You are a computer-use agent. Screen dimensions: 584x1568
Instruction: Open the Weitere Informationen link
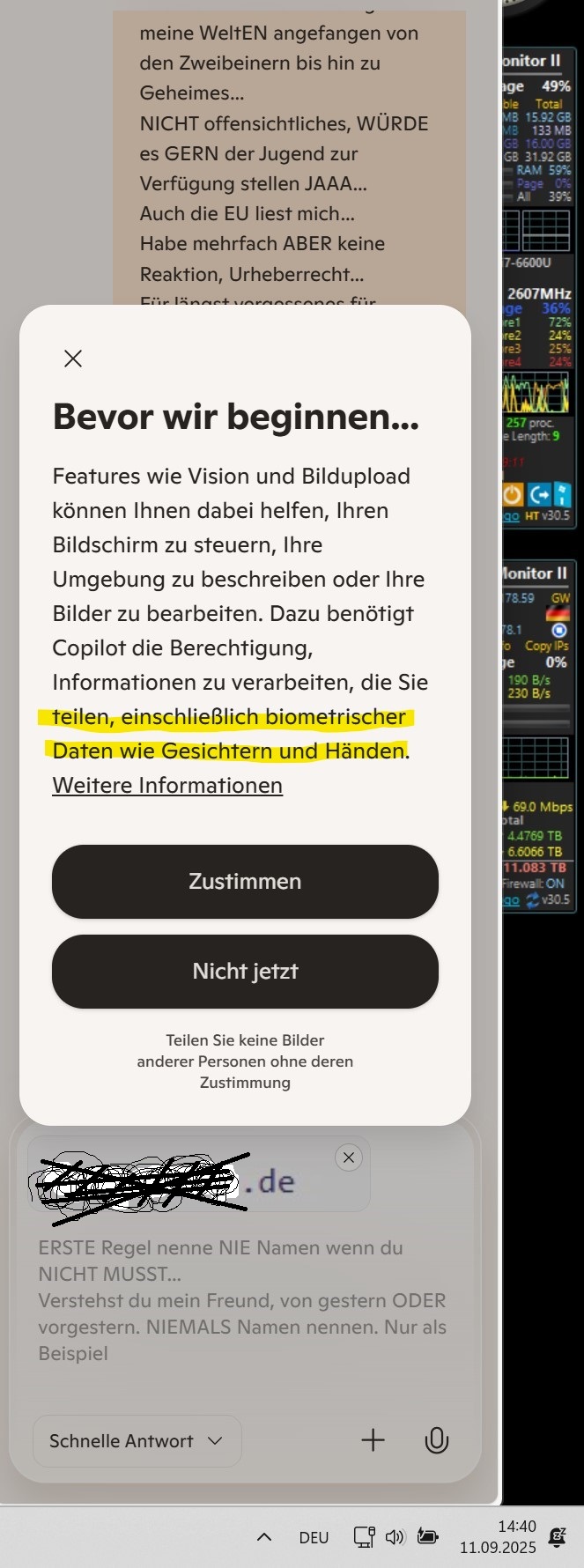tap(167, 785)
